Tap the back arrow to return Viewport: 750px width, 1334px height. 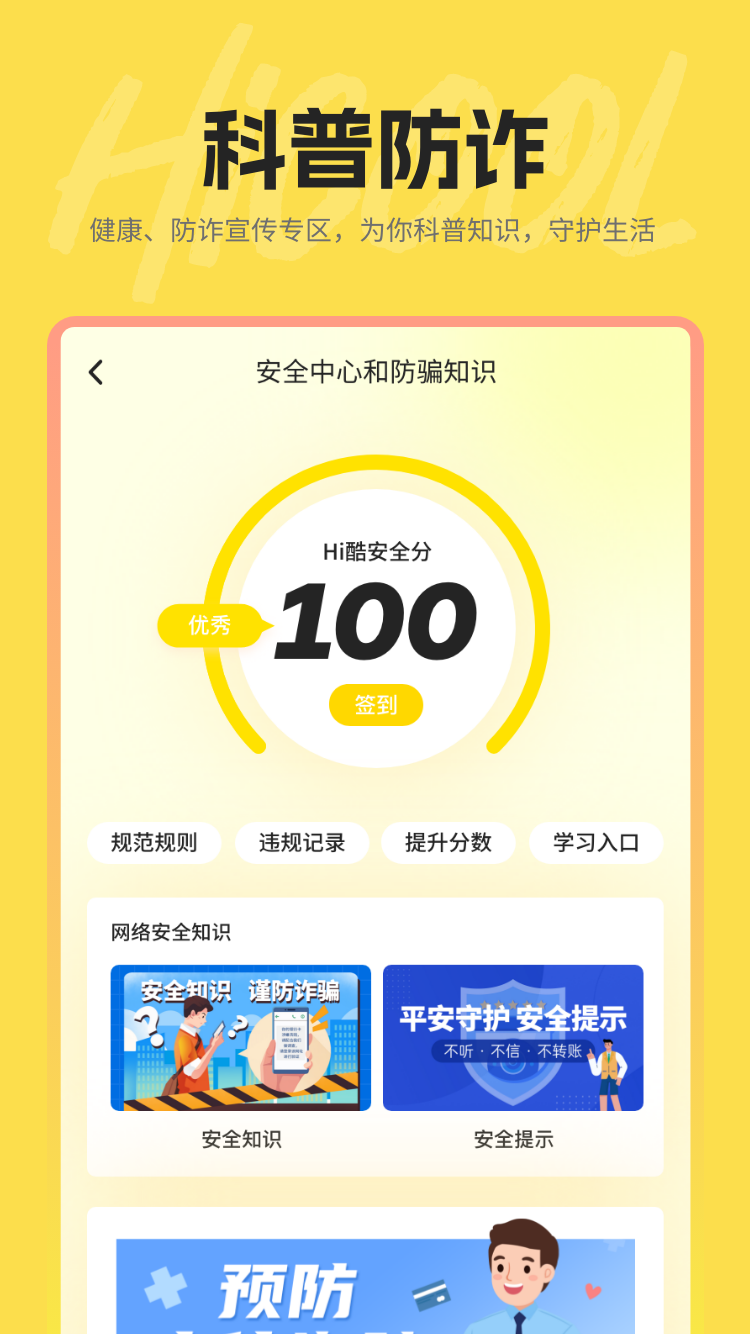95,372
